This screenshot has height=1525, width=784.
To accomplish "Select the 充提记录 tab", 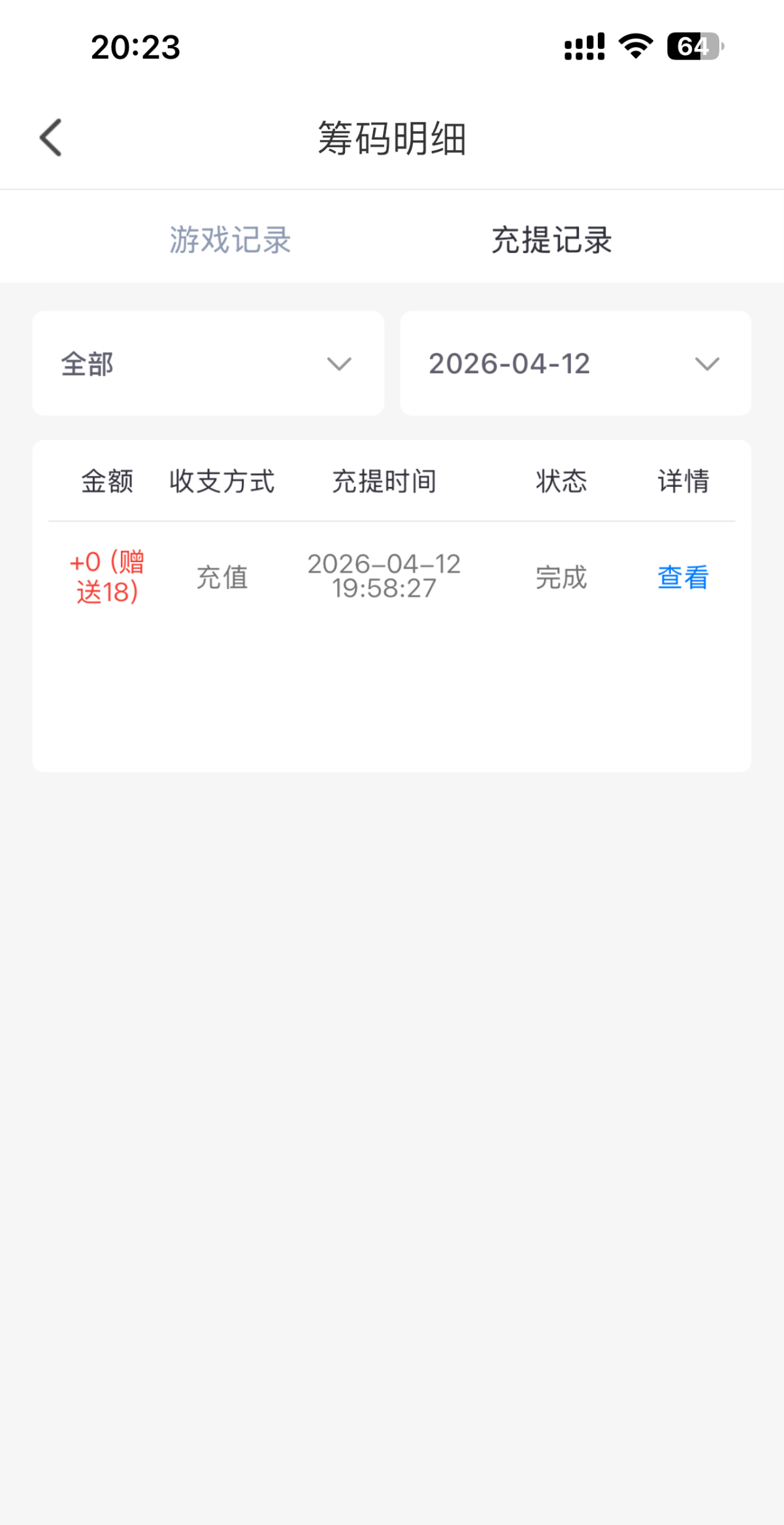I will coord(551,240).
